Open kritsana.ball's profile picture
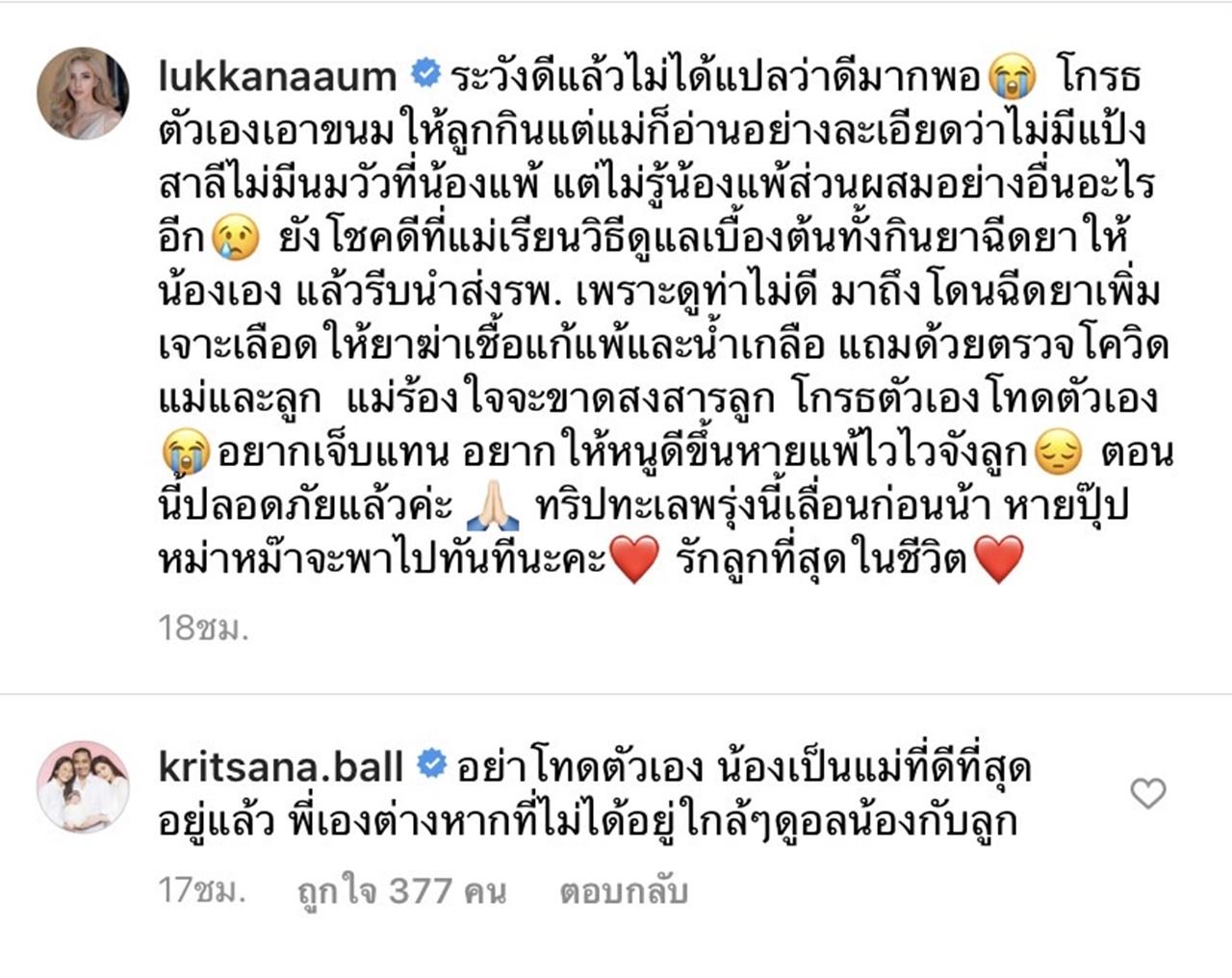1232x978 pixels. [83, 787]
